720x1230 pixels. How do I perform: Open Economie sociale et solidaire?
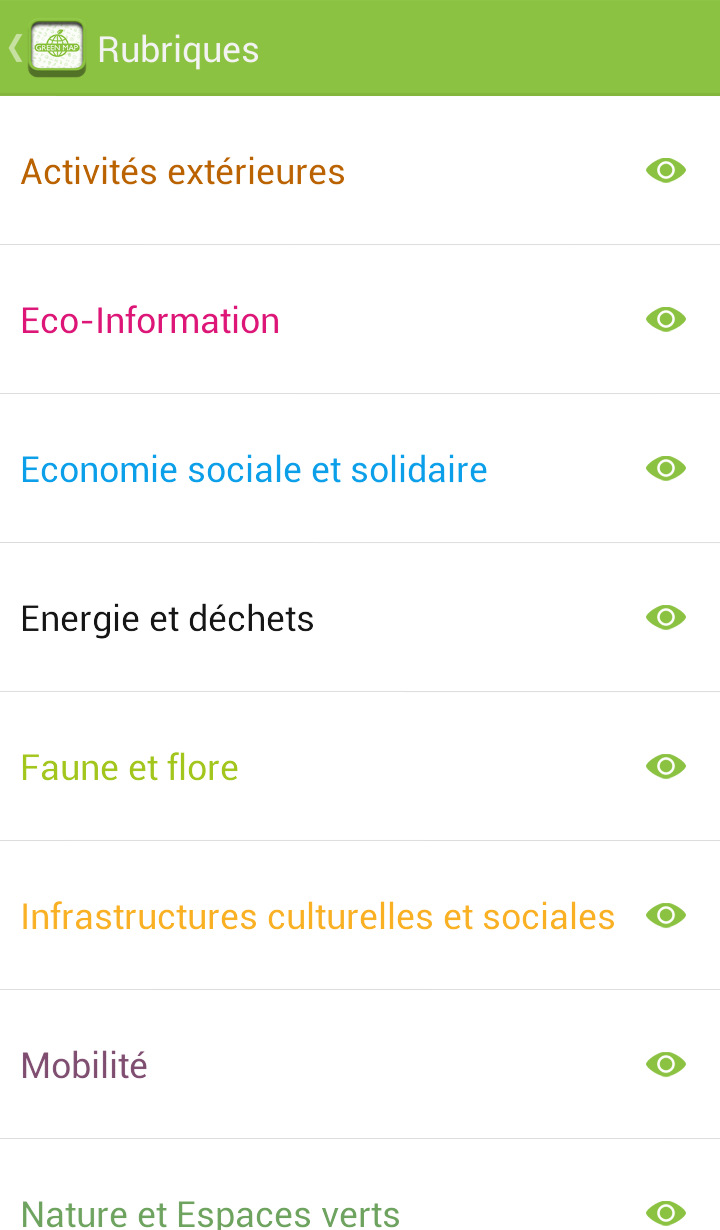pos(254,470)
